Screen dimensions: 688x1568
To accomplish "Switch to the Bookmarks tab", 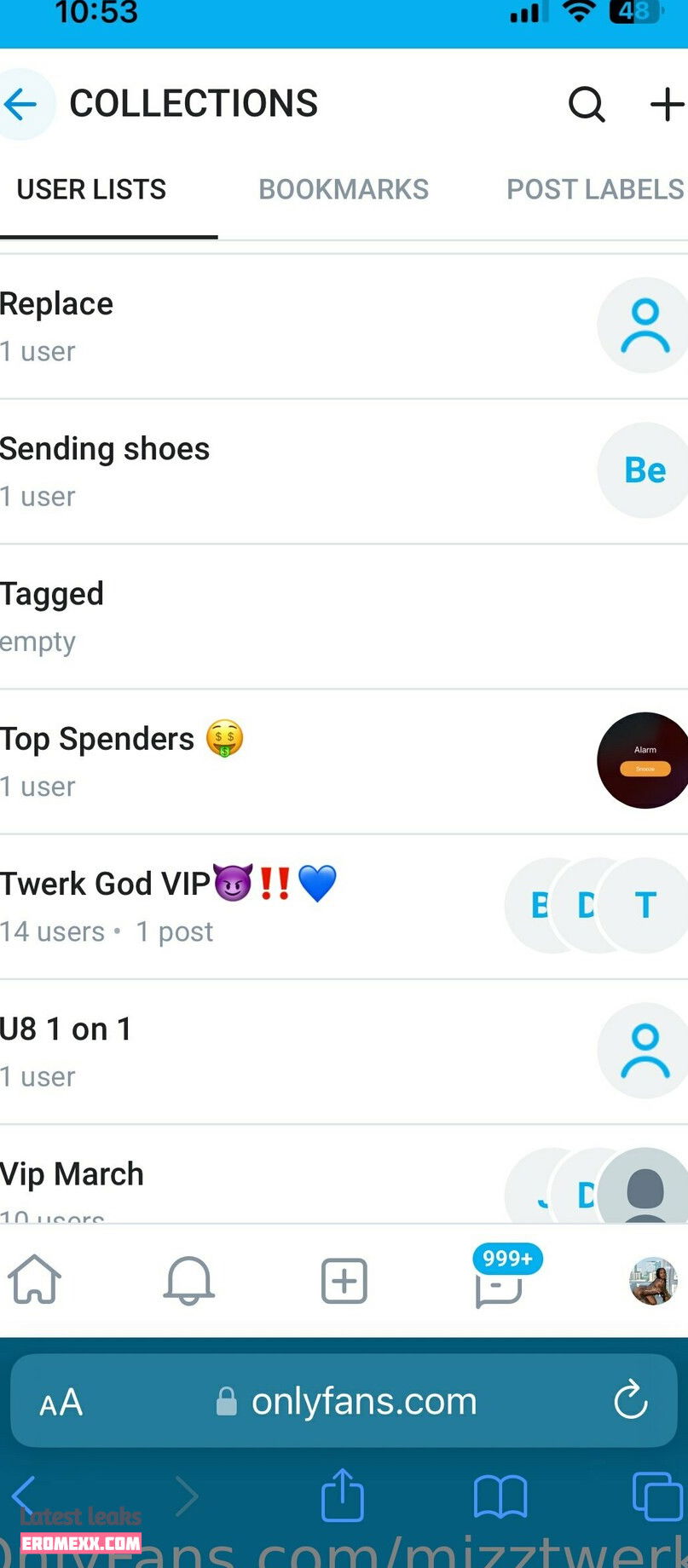I will coord(344,189).
